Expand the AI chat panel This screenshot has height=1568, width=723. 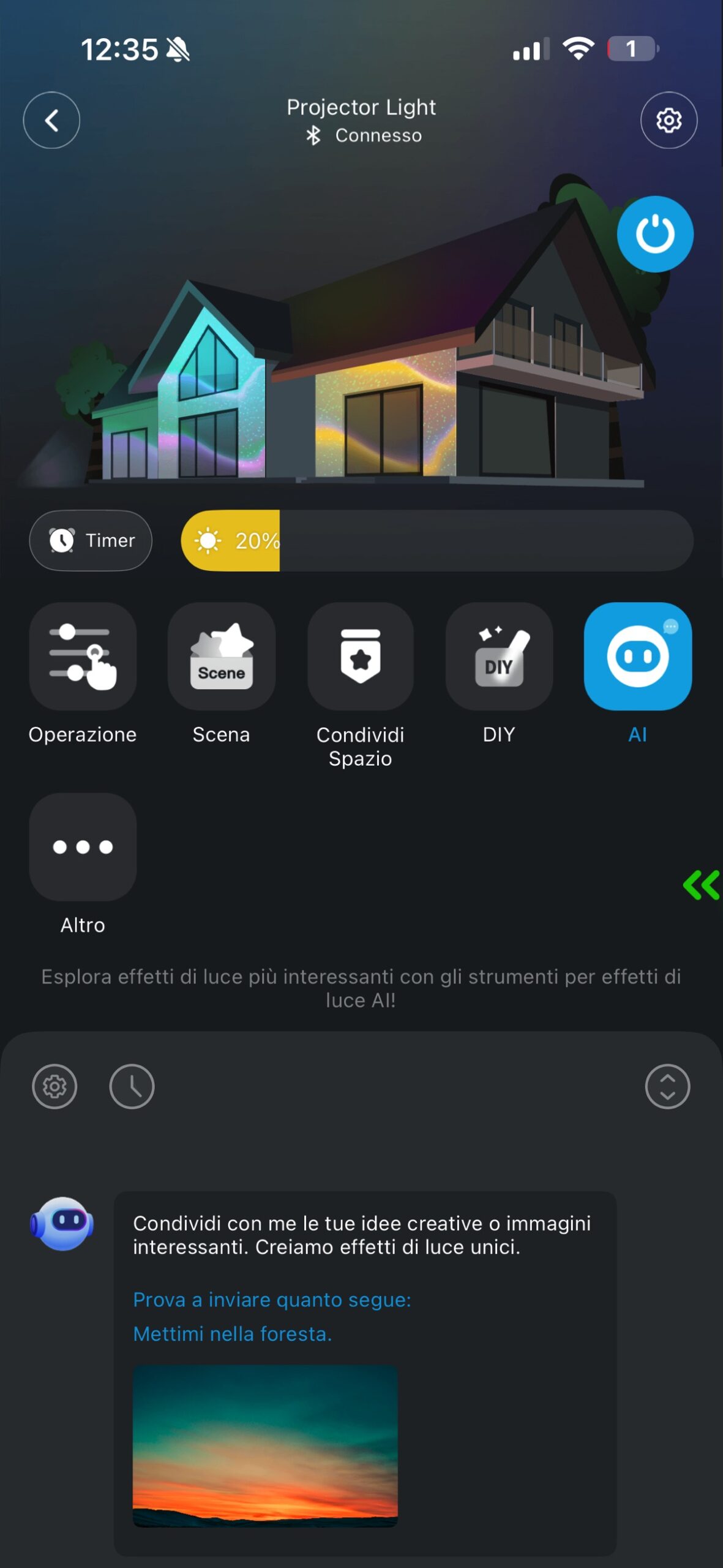pyautogui.click(x=667, y=1087)
